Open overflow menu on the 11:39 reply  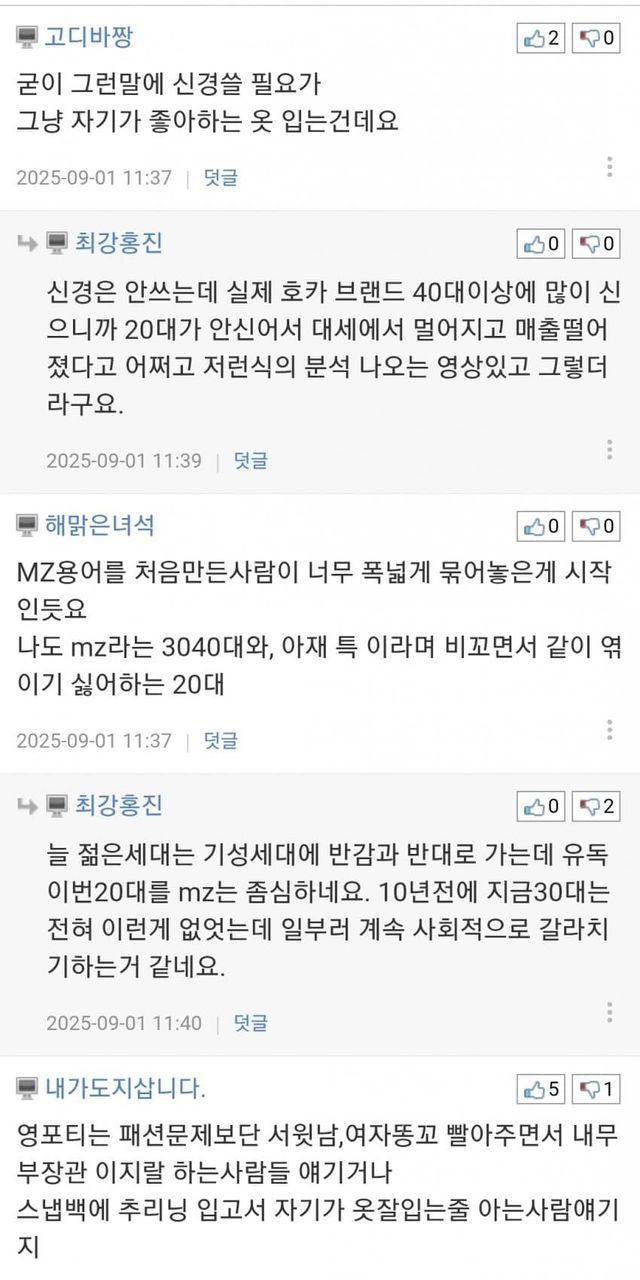pos(610,450)
